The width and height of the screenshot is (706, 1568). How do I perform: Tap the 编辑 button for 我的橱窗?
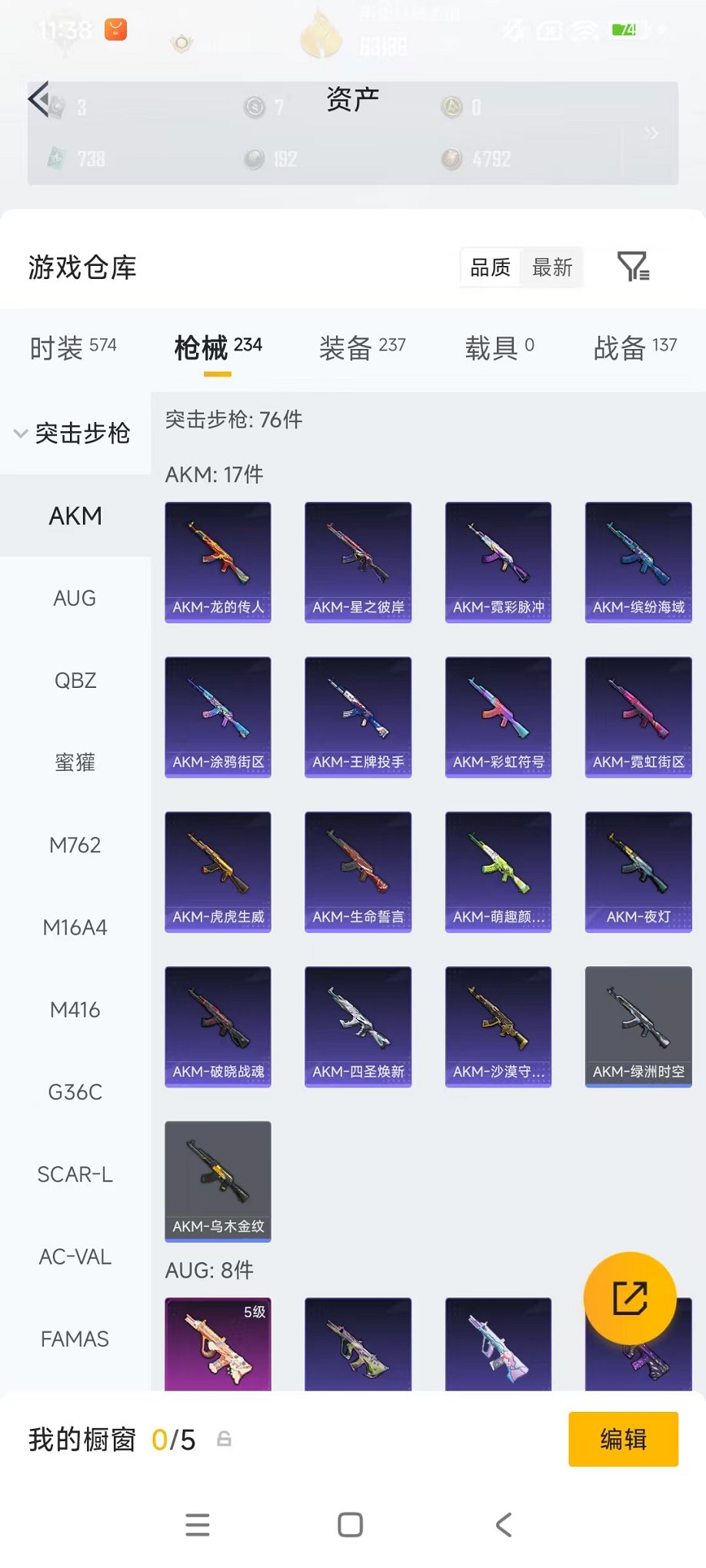tap(623, 1439)
